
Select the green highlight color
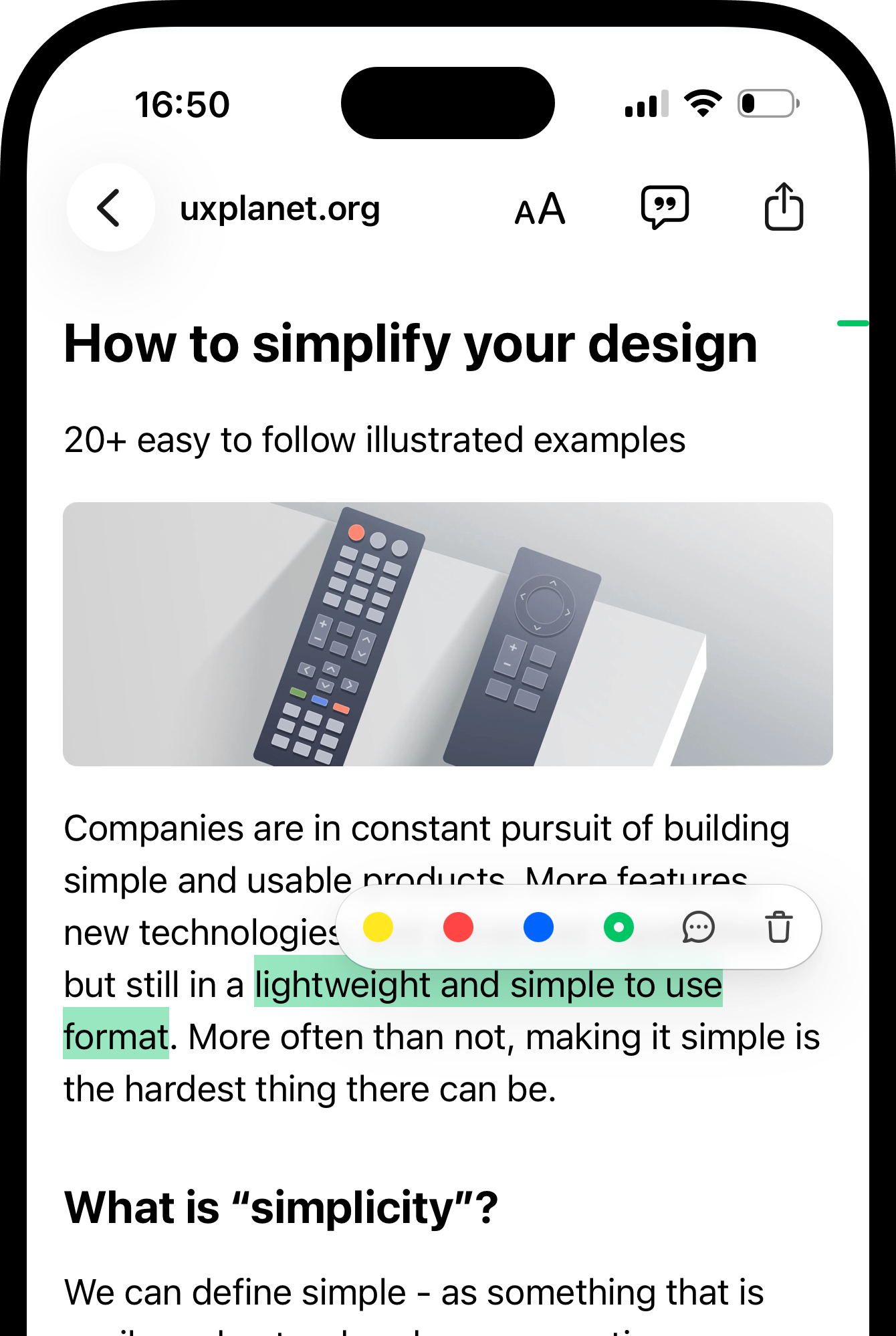coord(619,927)
